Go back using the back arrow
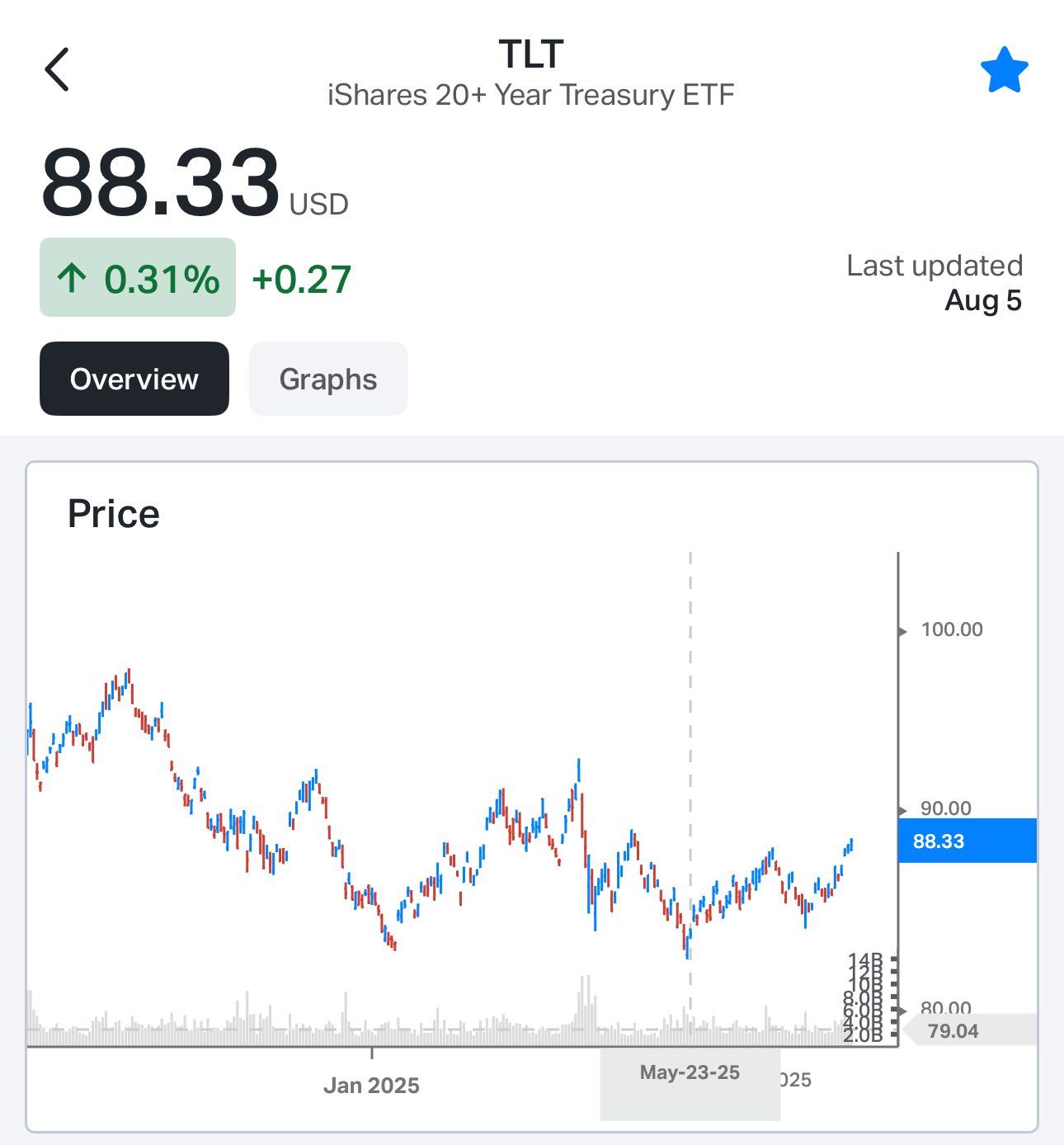 [x=57, y=69]
